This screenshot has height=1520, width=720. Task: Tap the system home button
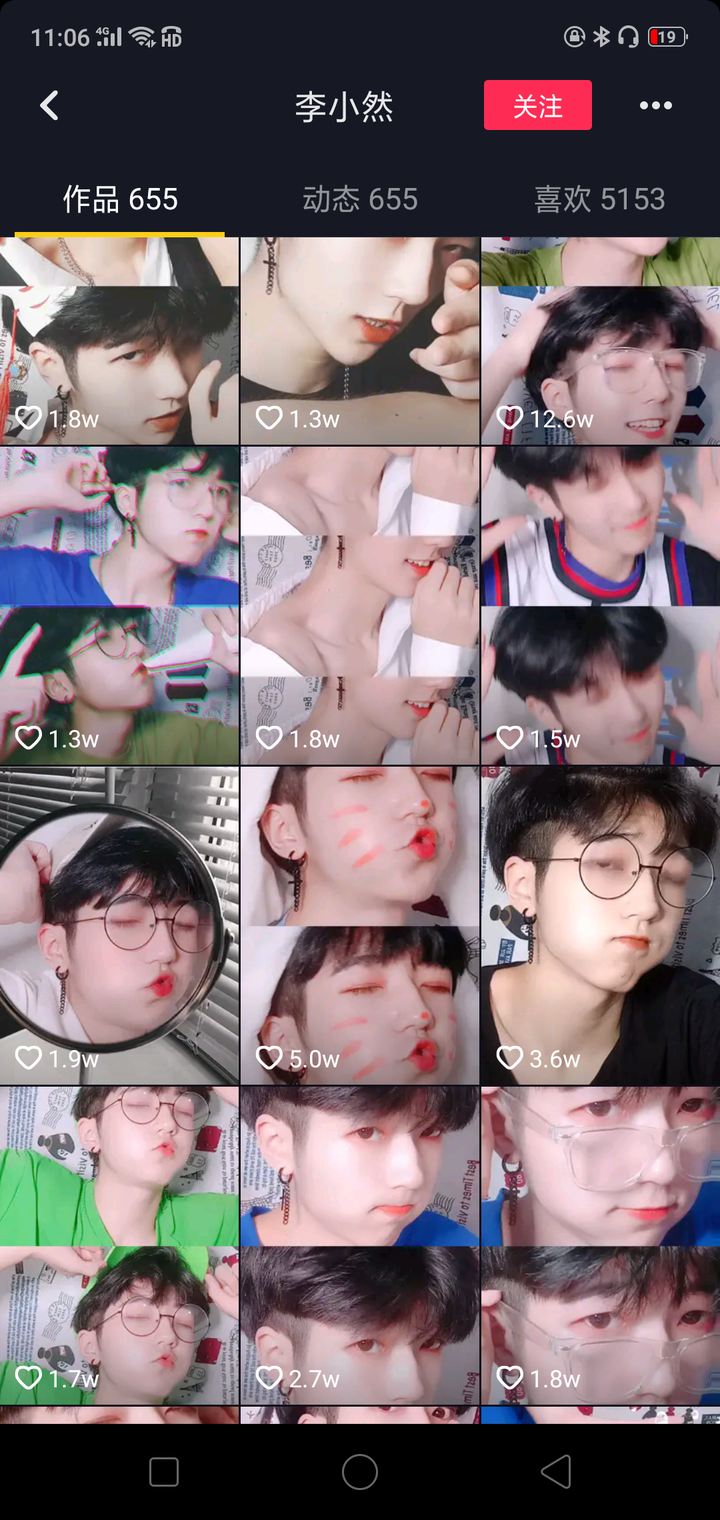click(x=360, y=1471)
